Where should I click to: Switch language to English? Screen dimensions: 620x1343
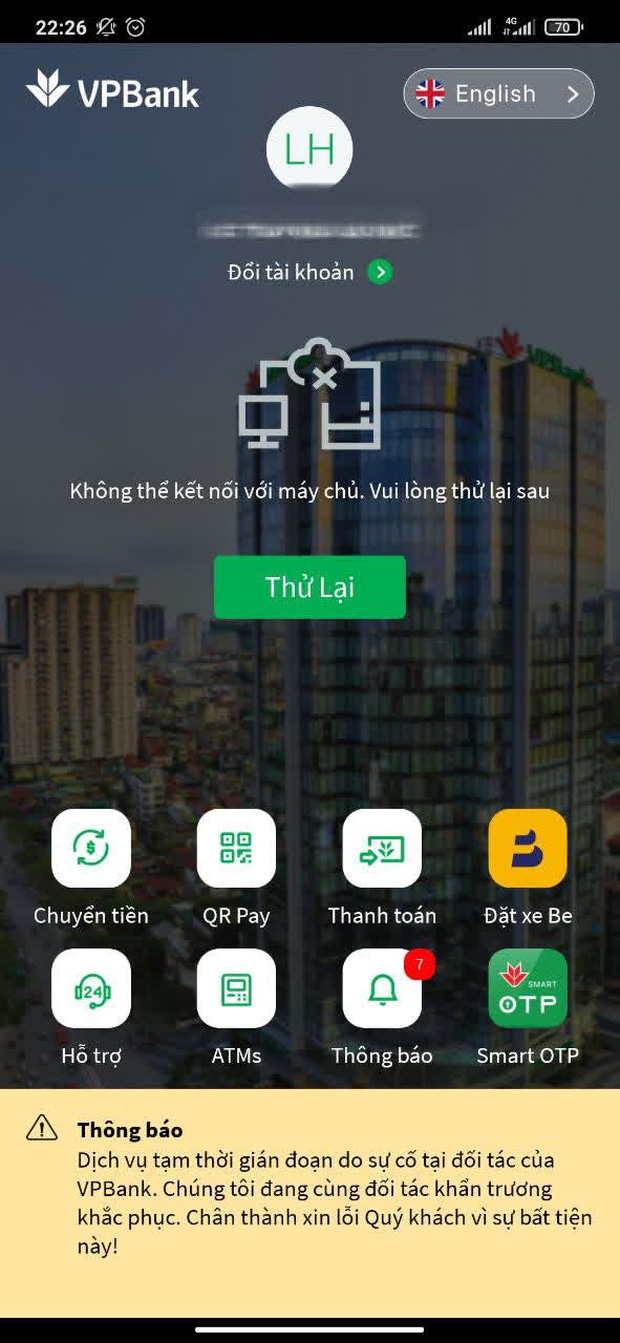(x=498, y=94)
